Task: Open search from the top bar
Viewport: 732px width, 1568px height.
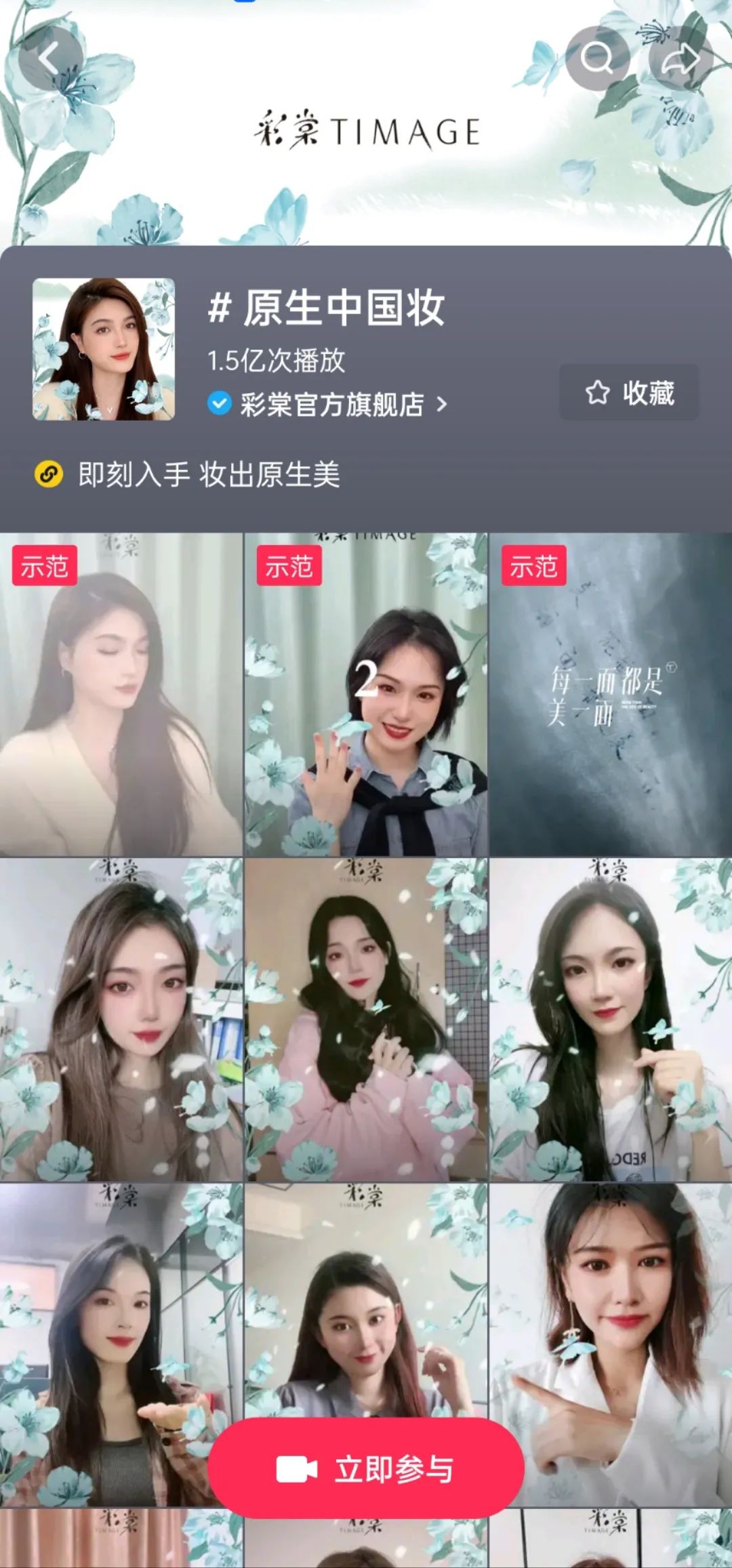Action: pos(597,59)
